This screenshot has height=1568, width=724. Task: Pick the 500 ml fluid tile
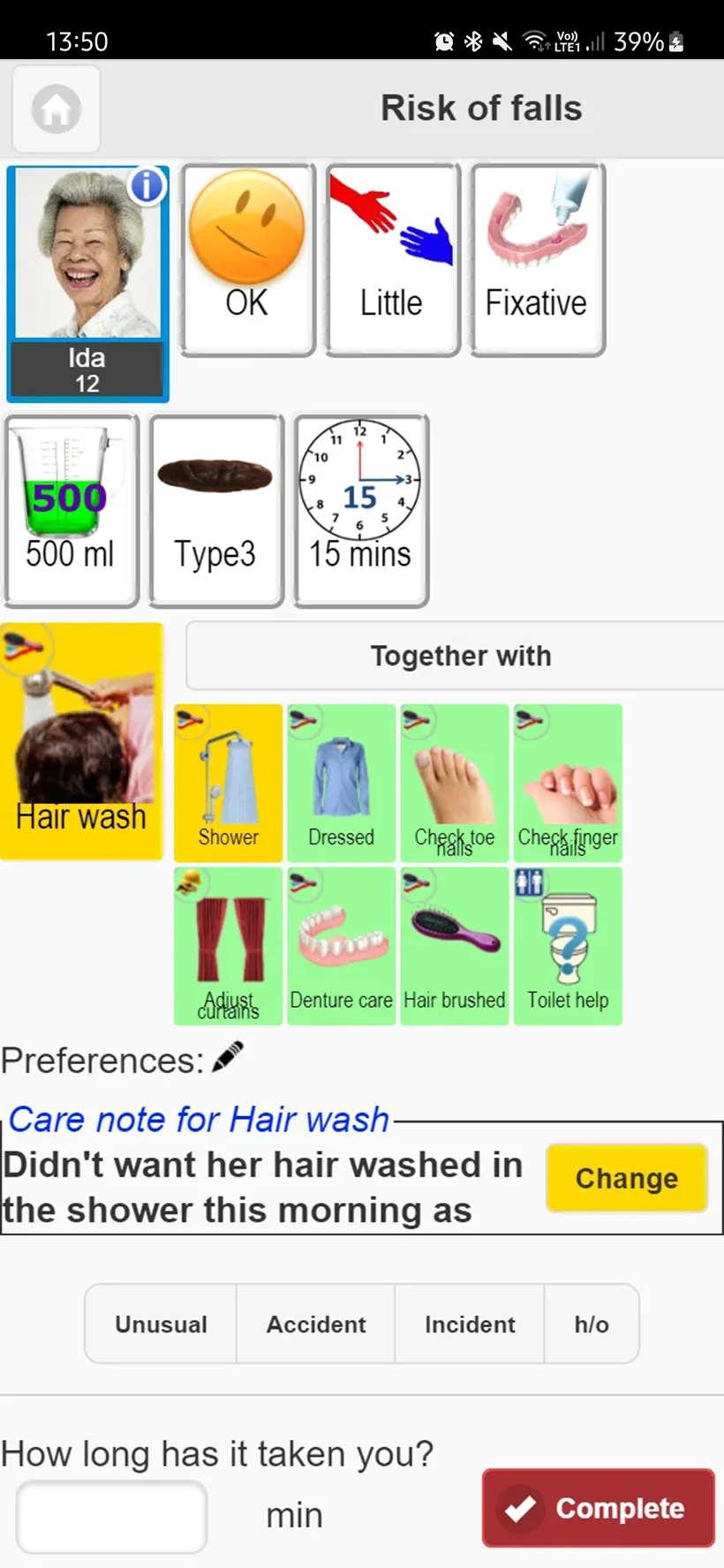[x=72, y=511]
